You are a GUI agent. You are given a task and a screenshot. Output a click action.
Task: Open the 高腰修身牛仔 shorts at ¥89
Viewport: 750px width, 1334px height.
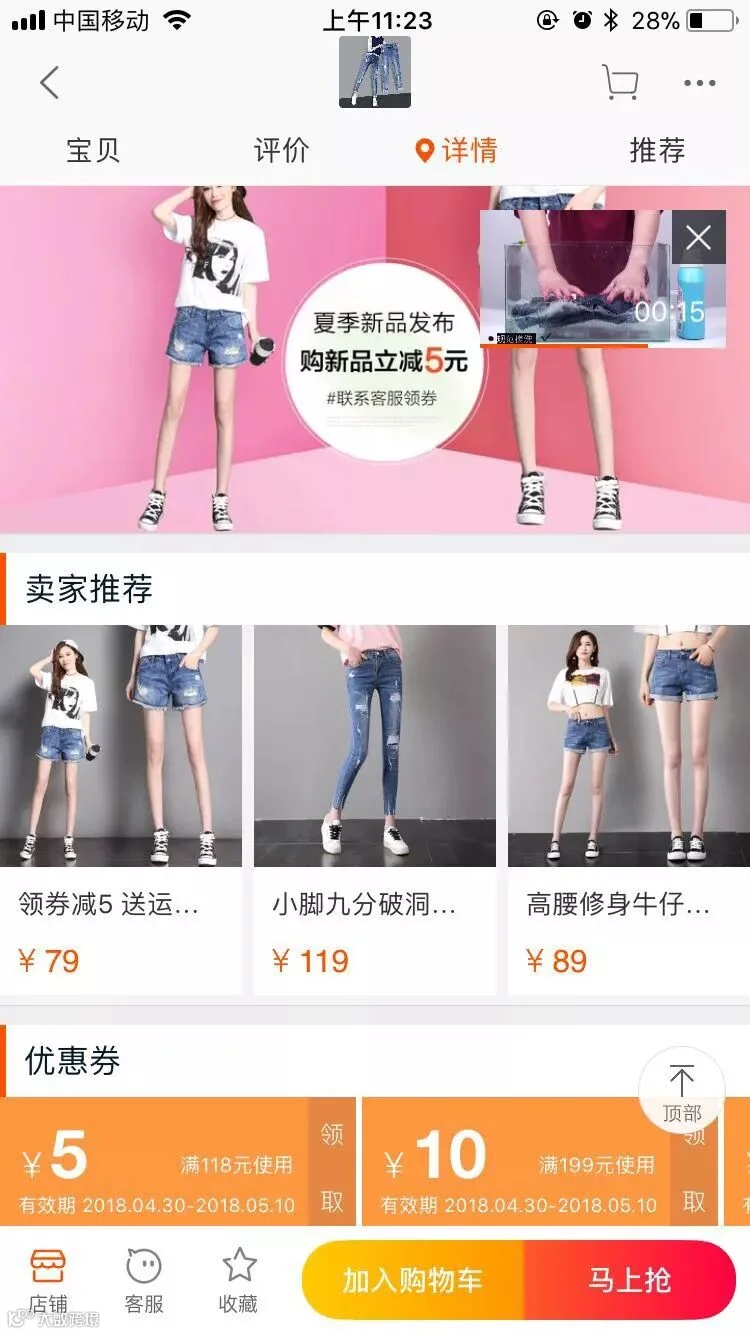(629, 809)
